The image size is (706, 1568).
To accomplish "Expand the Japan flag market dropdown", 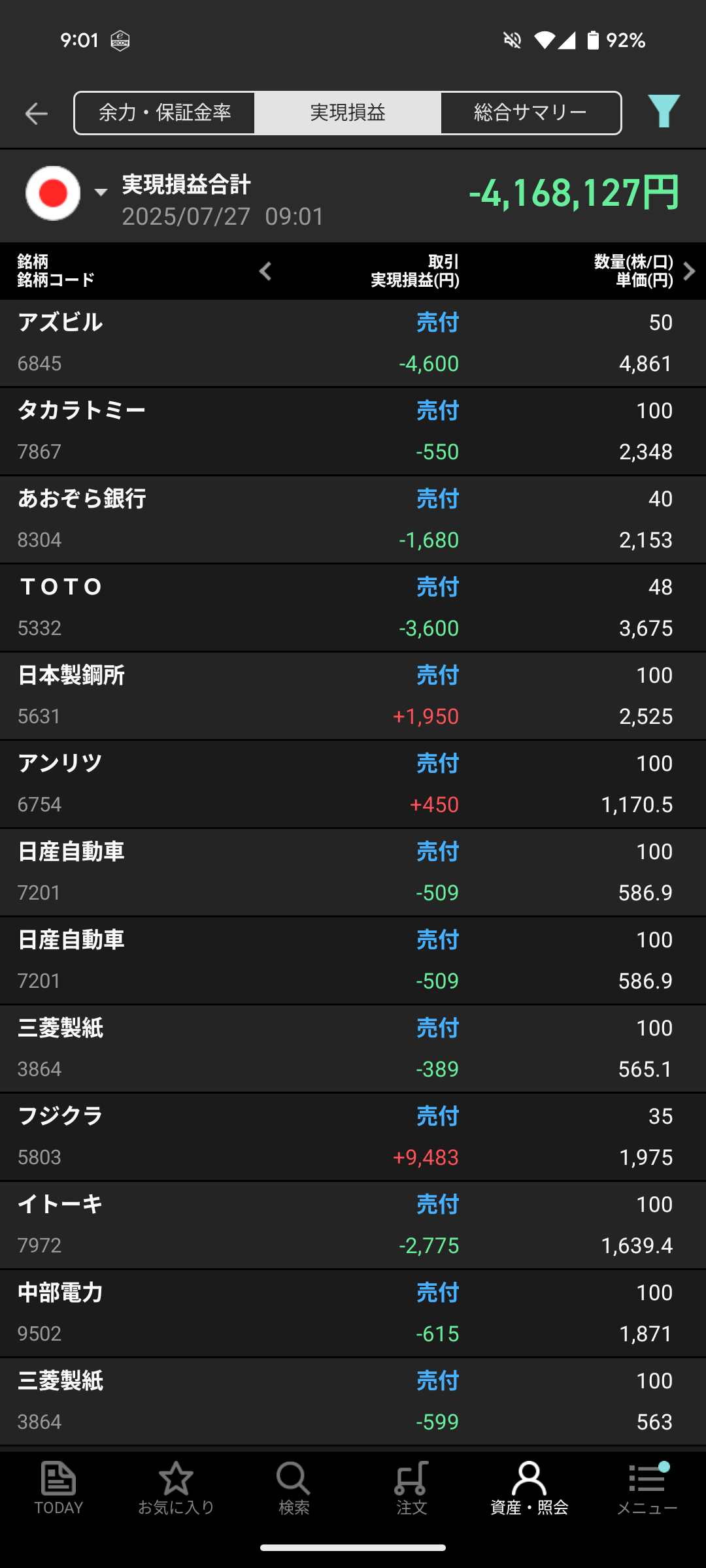I will coord(66,193).
